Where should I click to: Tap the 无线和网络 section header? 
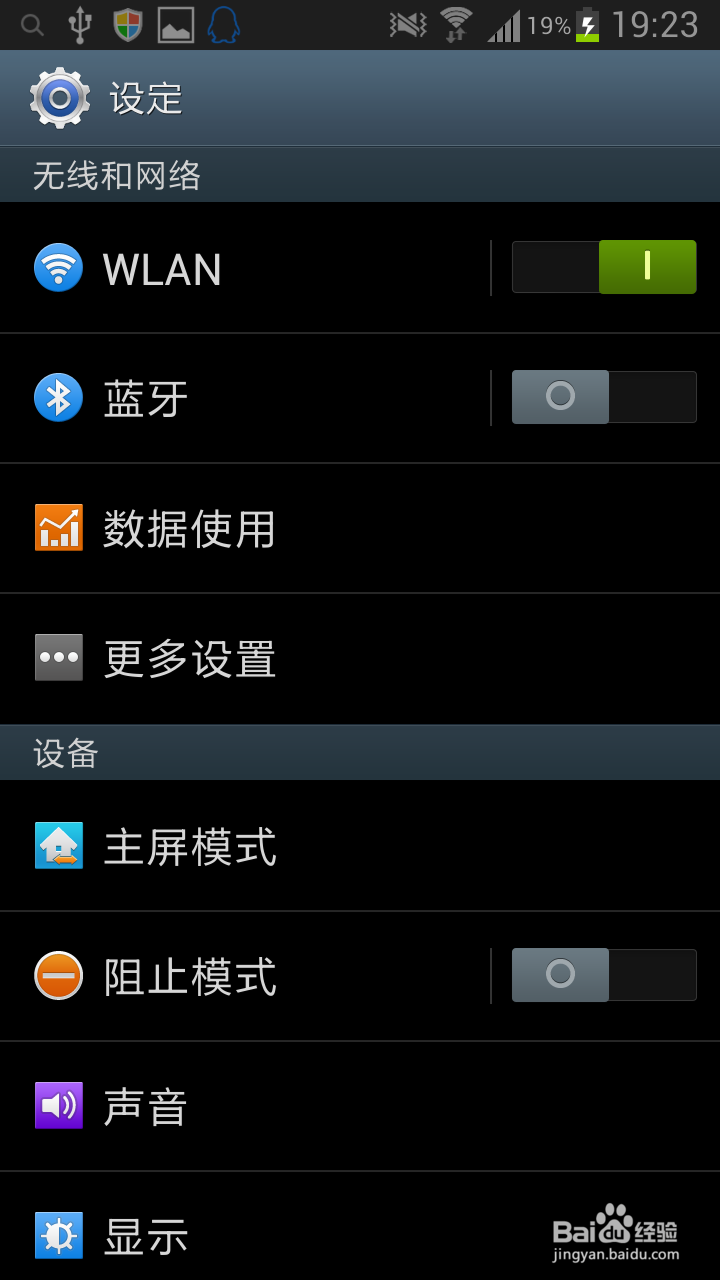pyautogui.click(x=117, y=174)
